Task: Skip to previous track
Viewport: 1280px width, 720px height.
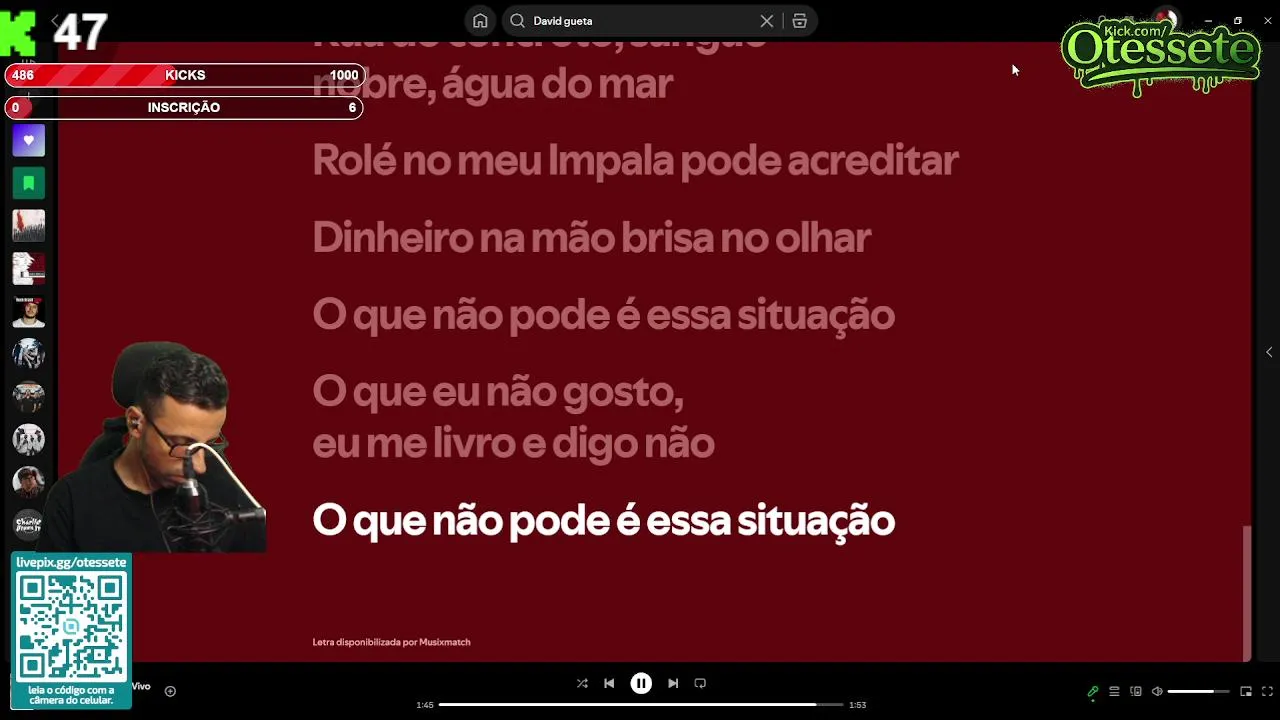Action: coord(609,683)
